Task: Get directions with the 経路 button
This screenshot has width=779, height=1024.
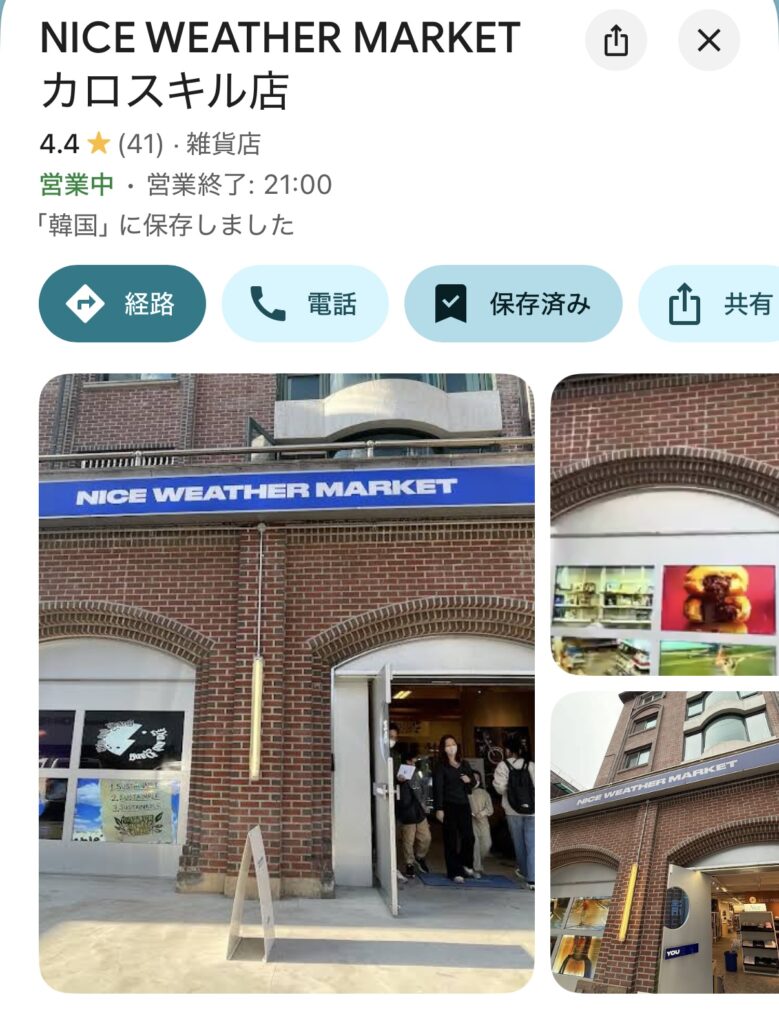Action: tap(122, 304)
